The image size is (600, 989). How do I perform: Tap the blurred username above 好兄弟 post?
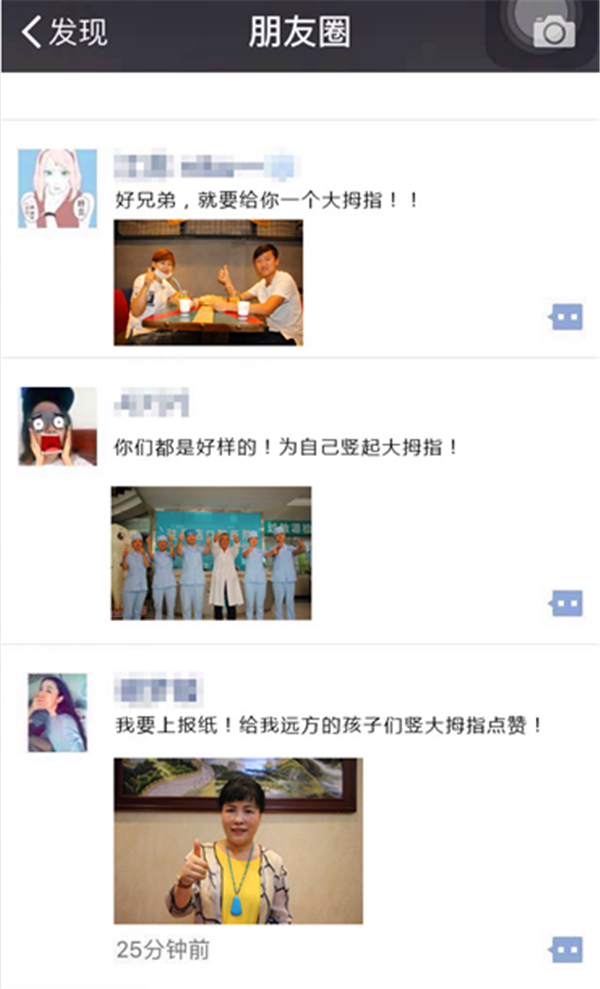205,165
